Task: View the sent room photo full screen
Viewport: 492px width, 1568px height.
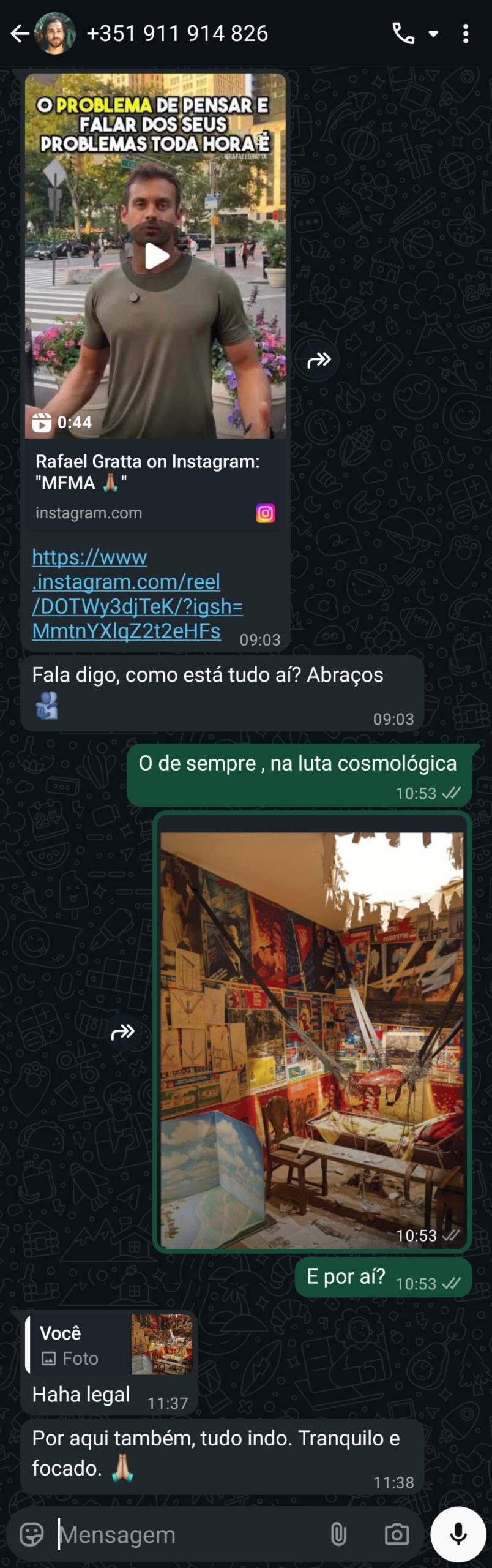Action: [x=311, y=1032]
